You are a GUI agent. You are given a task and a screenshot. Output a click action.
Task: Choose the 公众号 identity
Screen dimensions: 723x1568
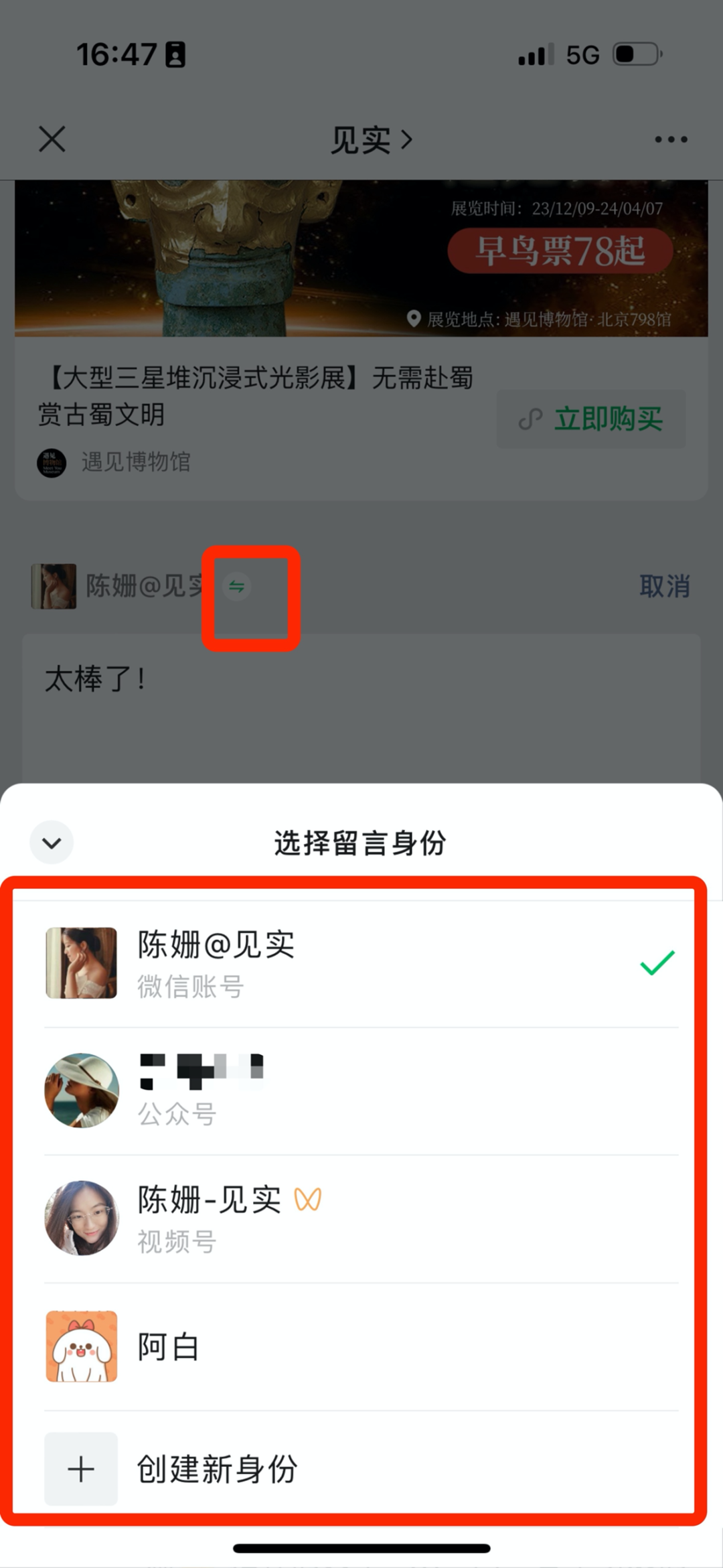(361, 1090)
